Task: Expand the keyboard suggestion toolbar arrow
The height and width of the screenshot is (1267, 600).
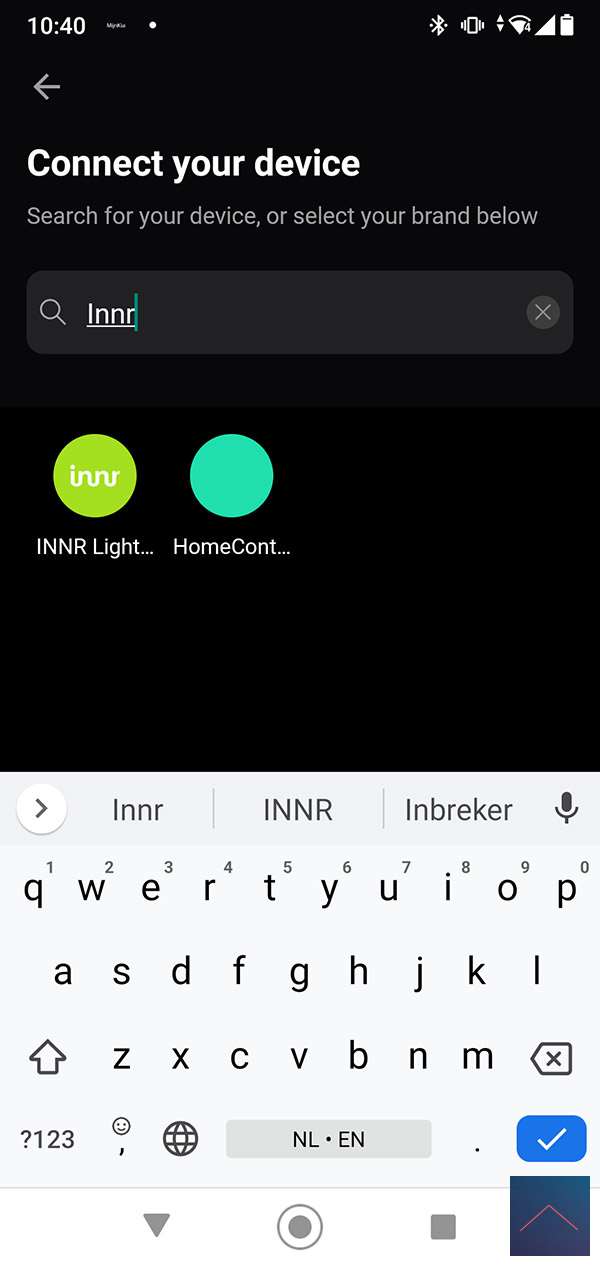Action: [42, 808]
